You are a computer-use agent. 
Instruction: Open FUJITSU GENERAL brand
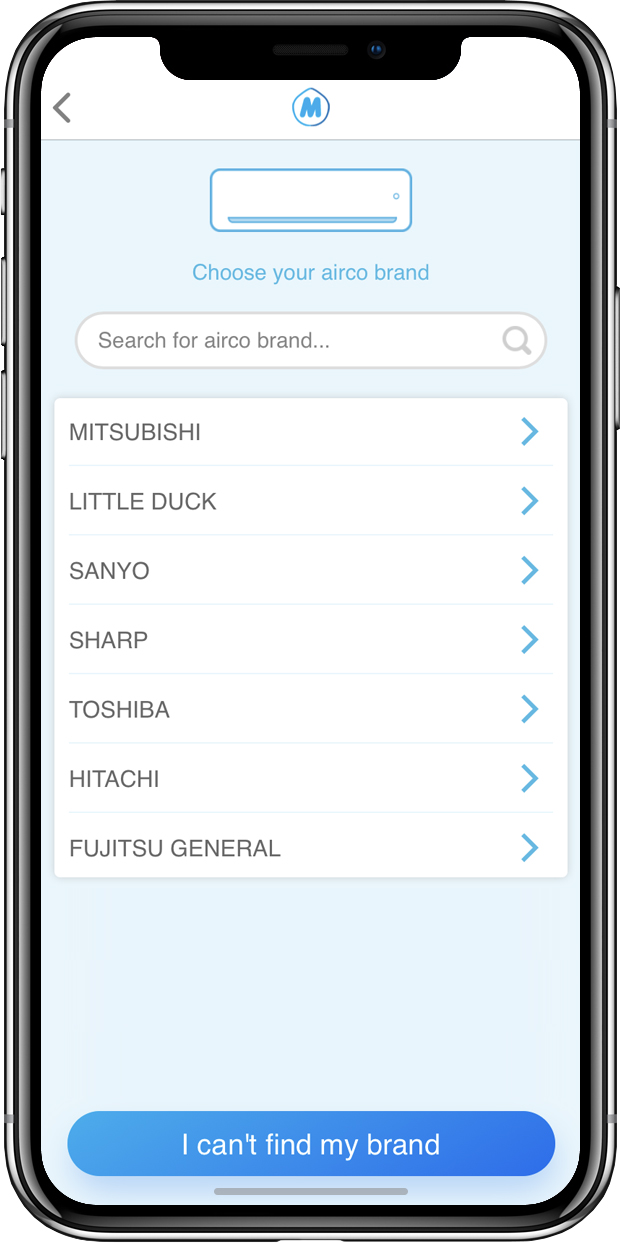311,848
